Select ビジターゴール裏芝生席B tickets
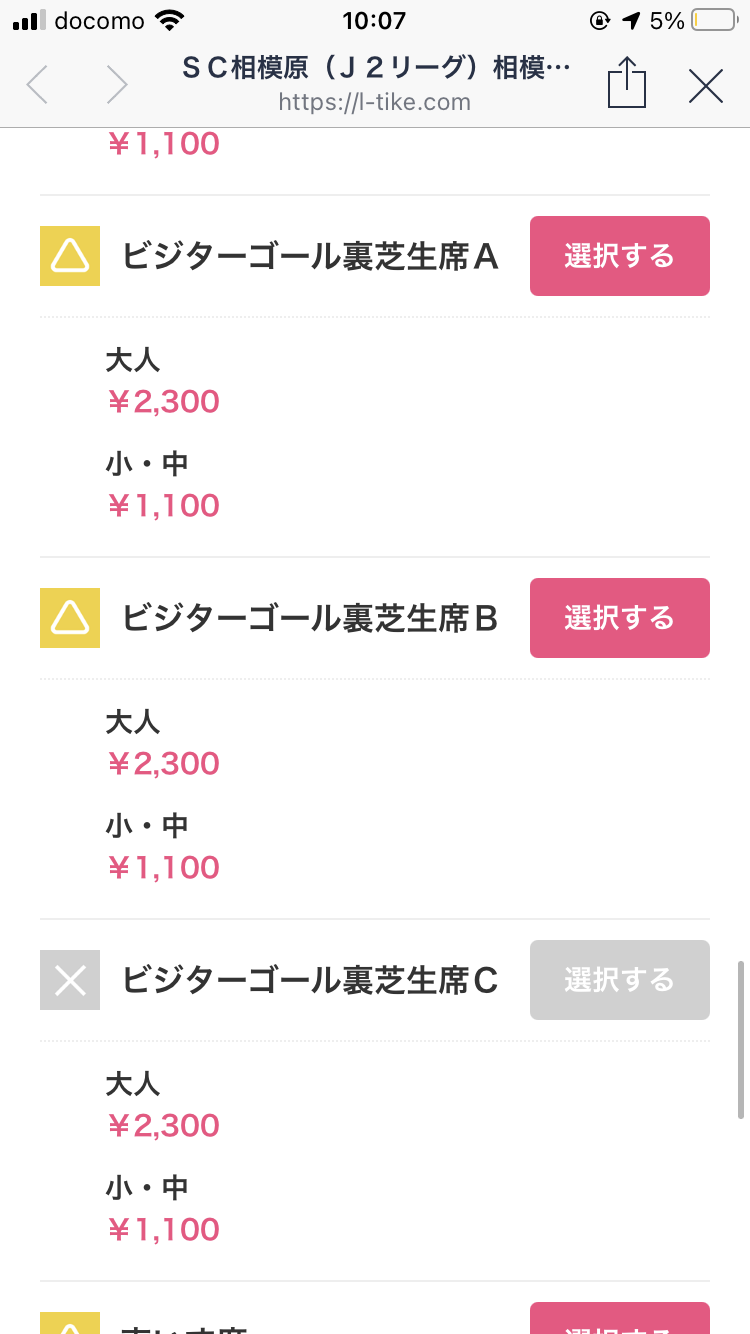 tap(620, 618)
